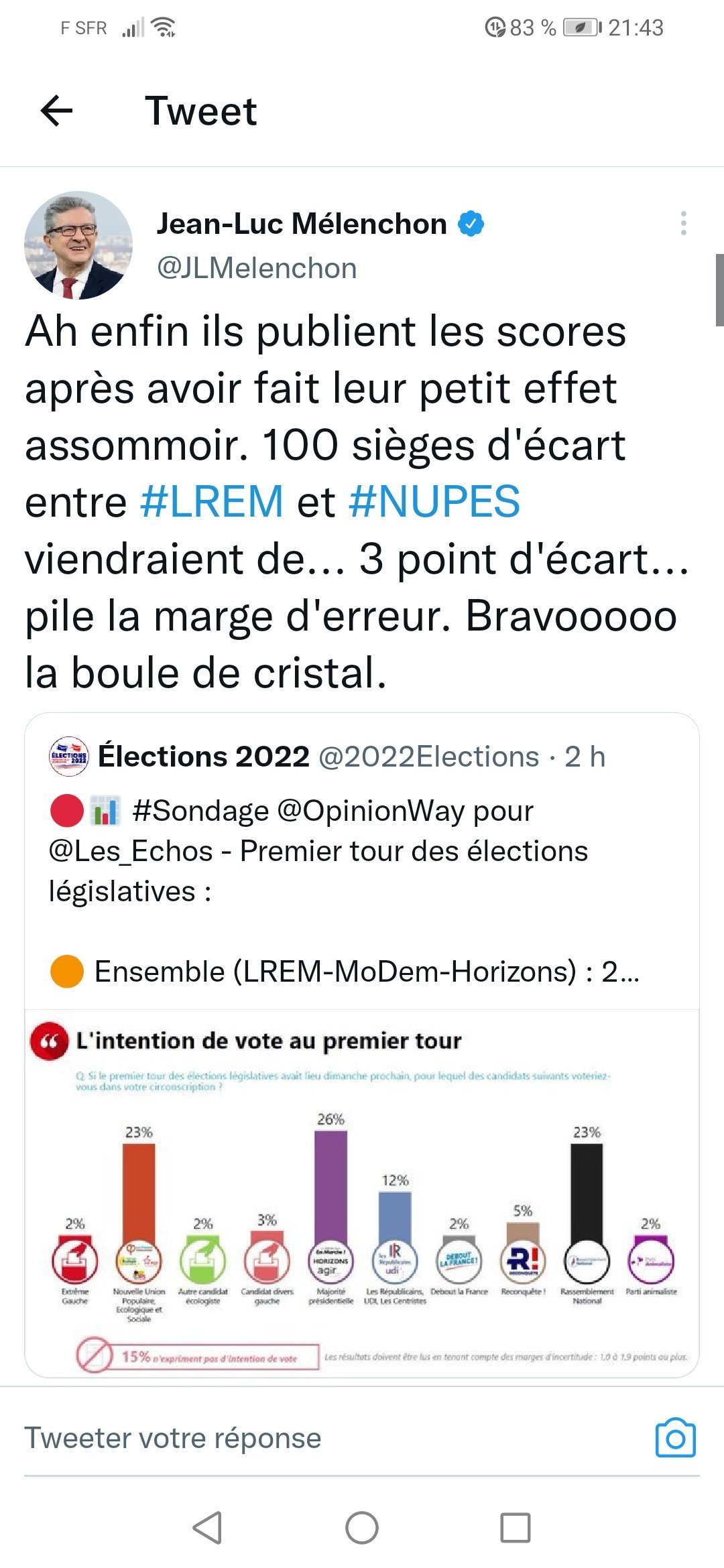Viewport: 724px width, 1568px height.
Task: View the vote intention chart image
Action: coord(362,1193)
